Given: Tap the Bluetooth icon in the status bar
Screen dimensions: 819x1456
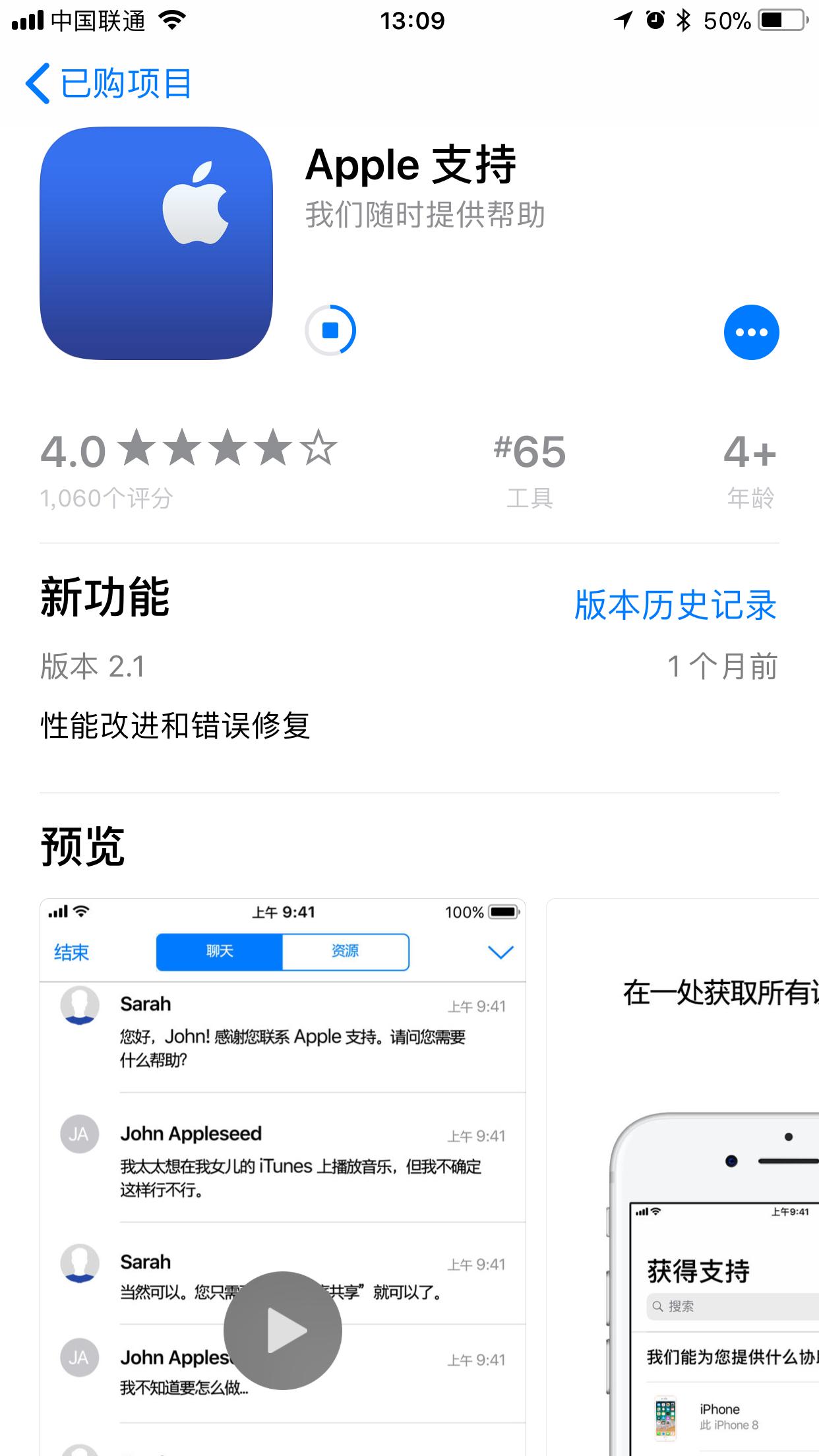Looking at the screenshot, I should (684, 21).
